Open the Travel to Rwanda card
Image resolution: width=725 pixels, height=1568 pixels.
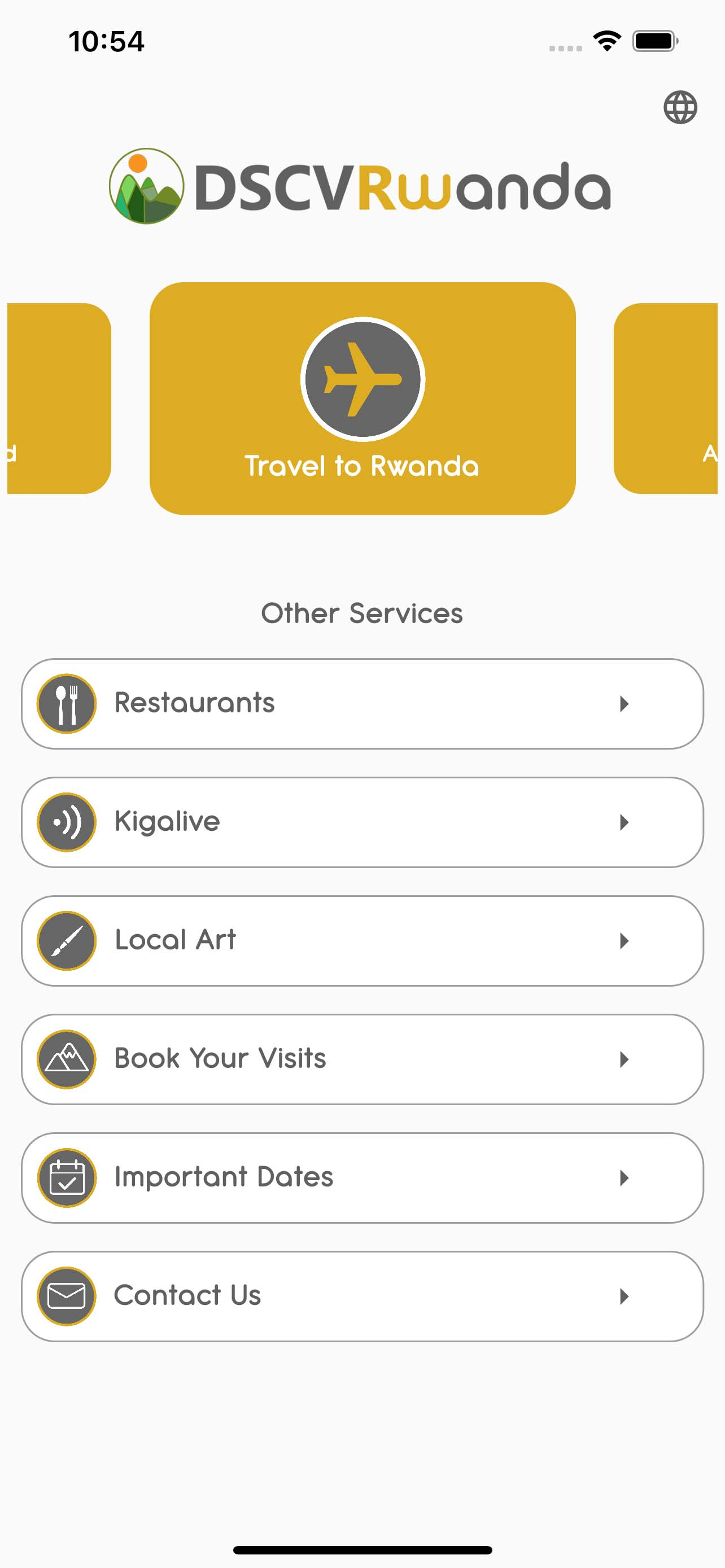(362, 398)
